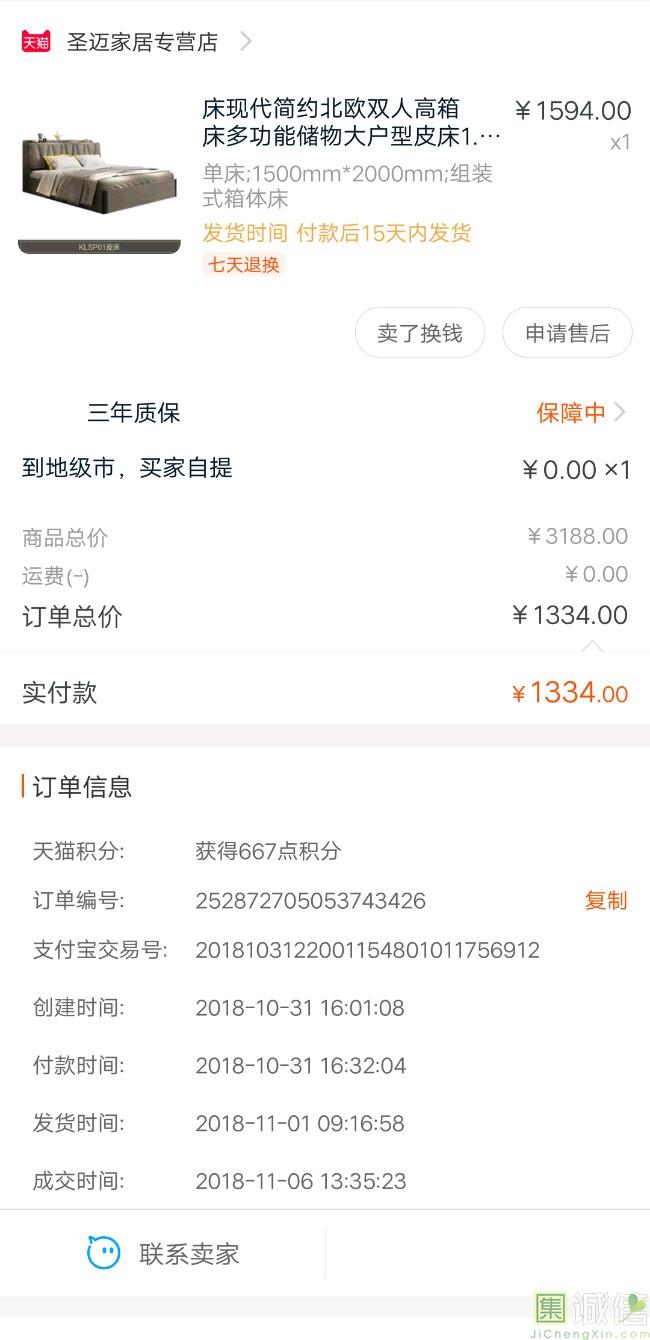Apply for after-sales via 申请售后

(x=567, y=333)
